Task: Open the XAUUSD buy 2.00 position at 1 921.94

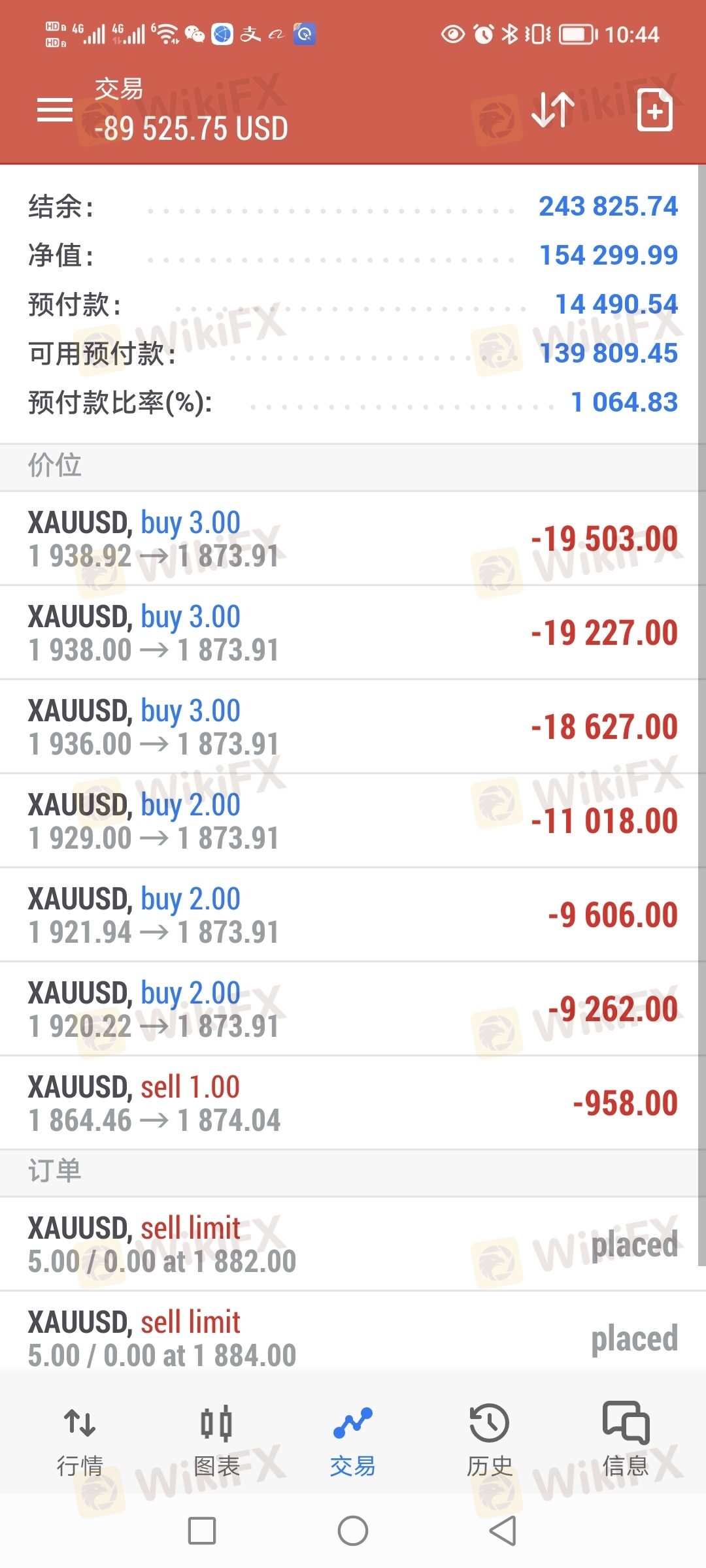Action: [353, 915]
